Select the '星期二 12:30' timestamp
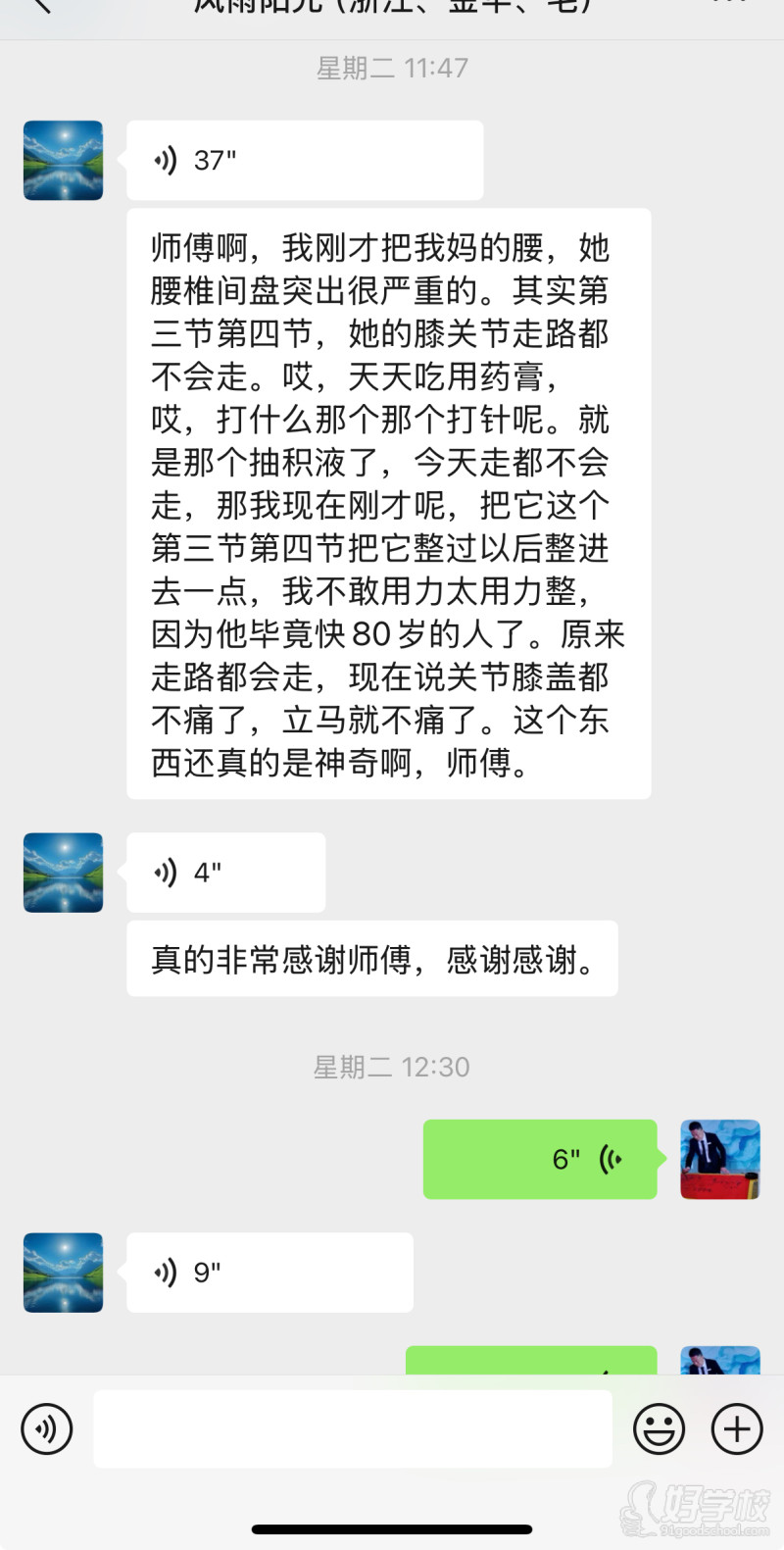 click(392, 1067)
